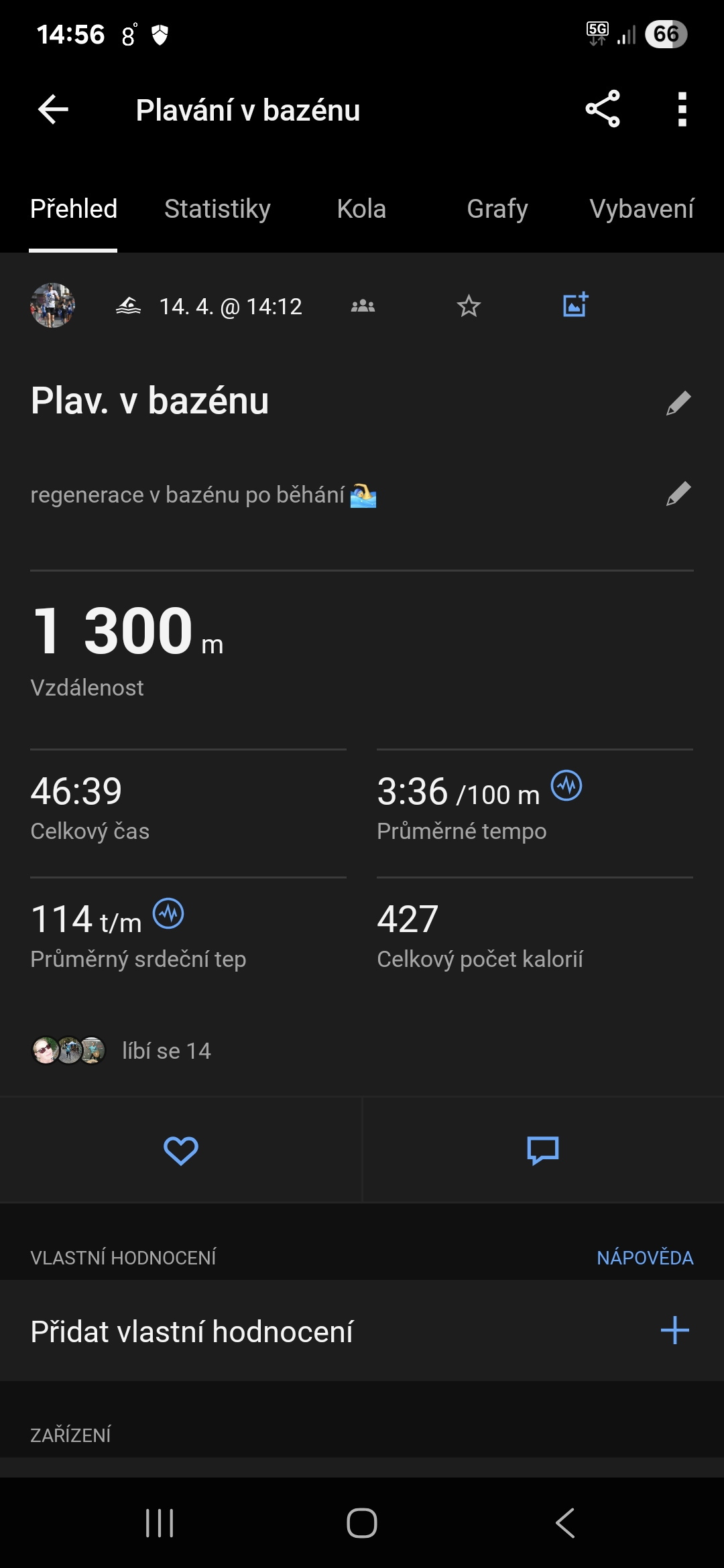This screenshot has height=1568, width=724.
Task: Select the Přehled tab
Action: tap(74, 209)
